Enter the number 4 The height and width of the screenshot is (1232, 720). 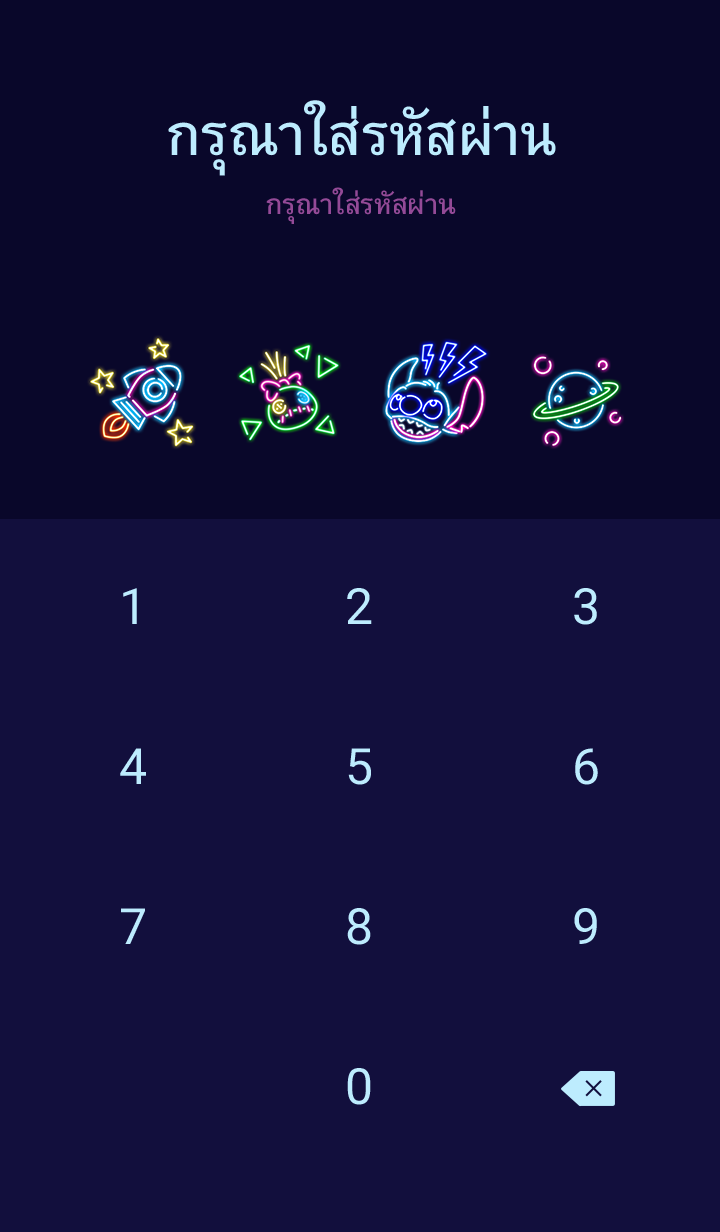[133, 767]
